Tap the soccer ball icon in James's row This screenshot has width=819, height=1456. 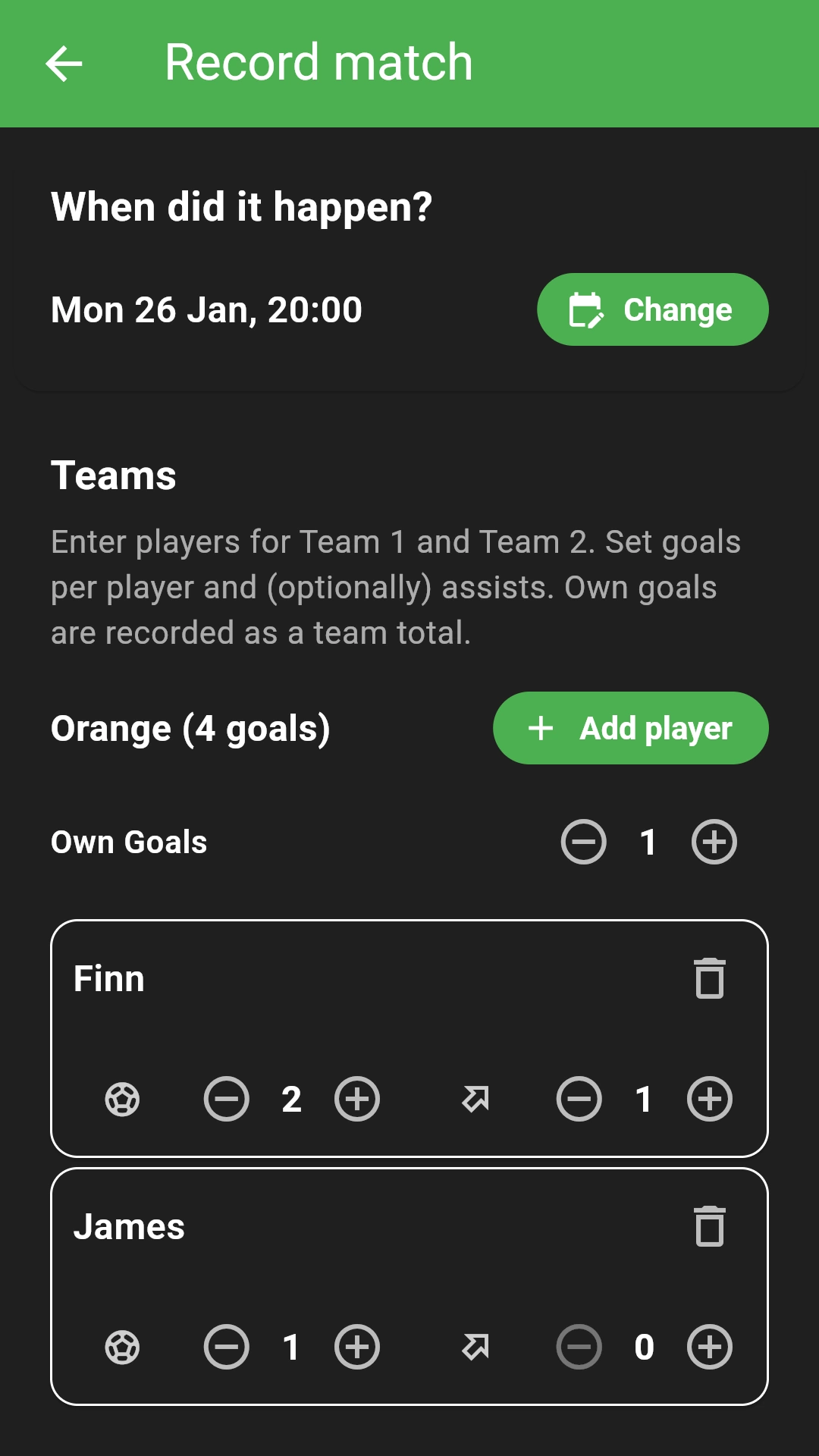[x=121, y=1347]
